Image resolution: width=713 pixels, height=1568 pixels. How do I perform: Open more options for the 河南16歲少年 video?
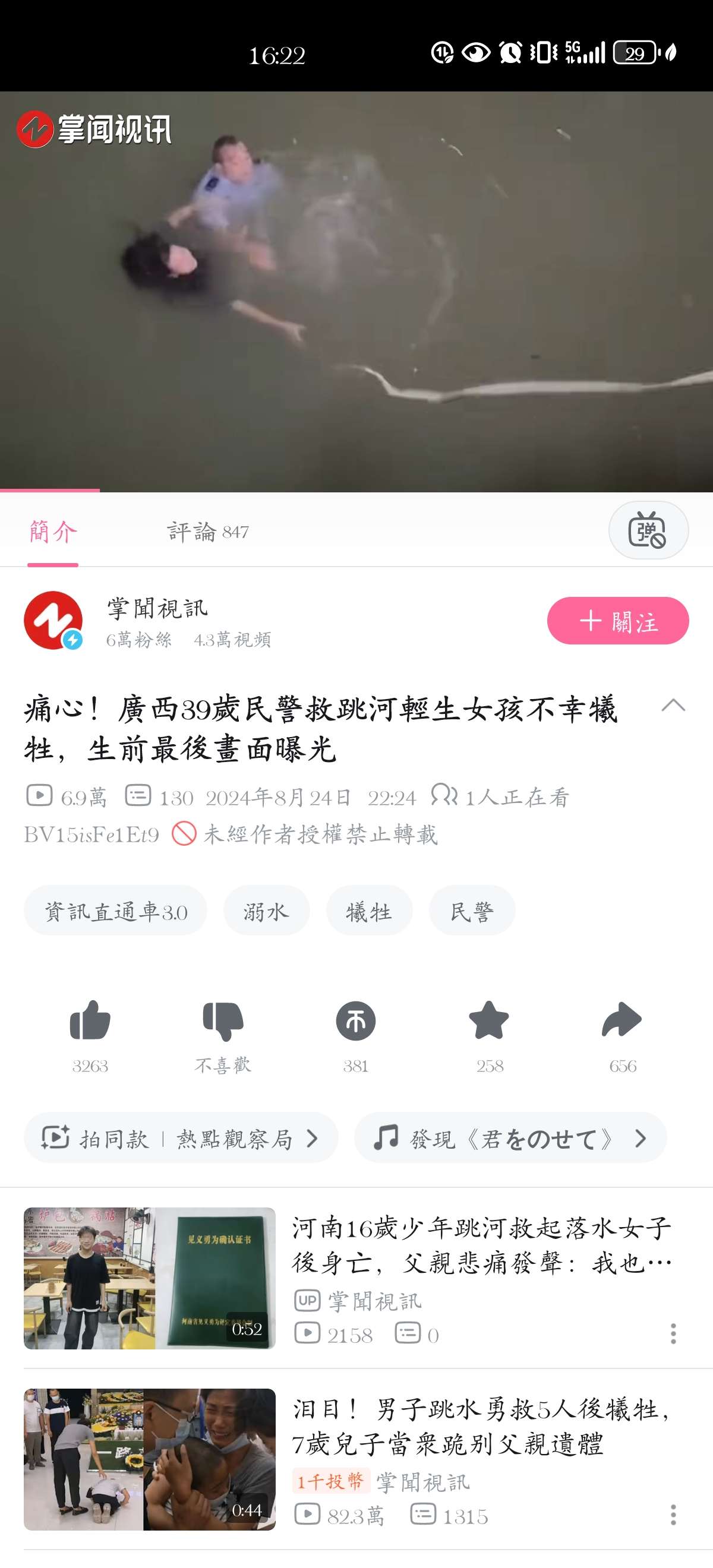673,1333
